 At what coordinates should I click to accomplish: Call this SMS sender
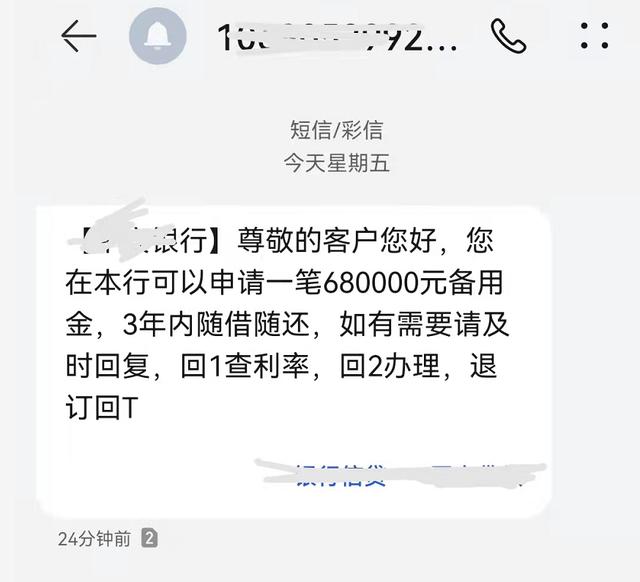[x=508, y=37]
